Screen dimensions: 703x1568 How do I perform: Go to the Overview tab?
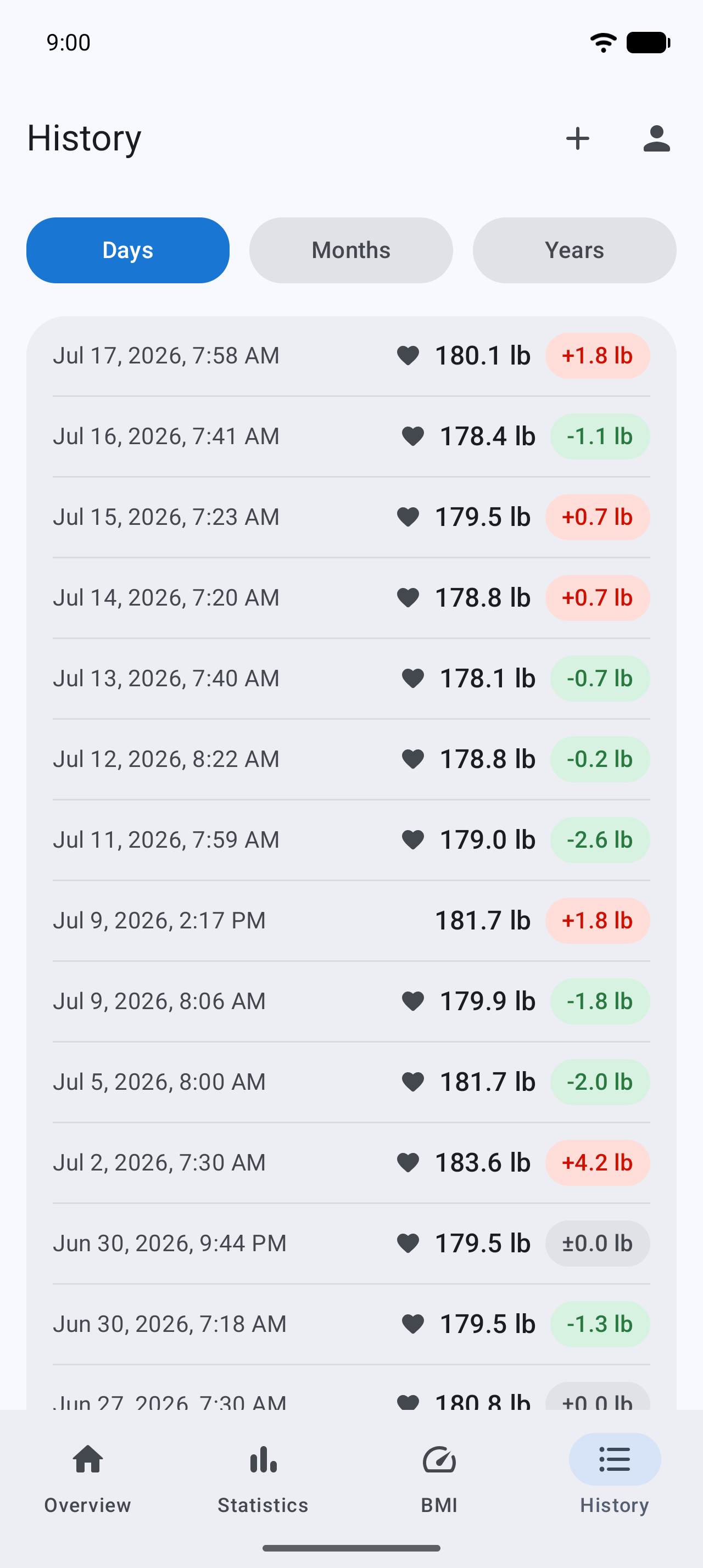coord(88,1479)
